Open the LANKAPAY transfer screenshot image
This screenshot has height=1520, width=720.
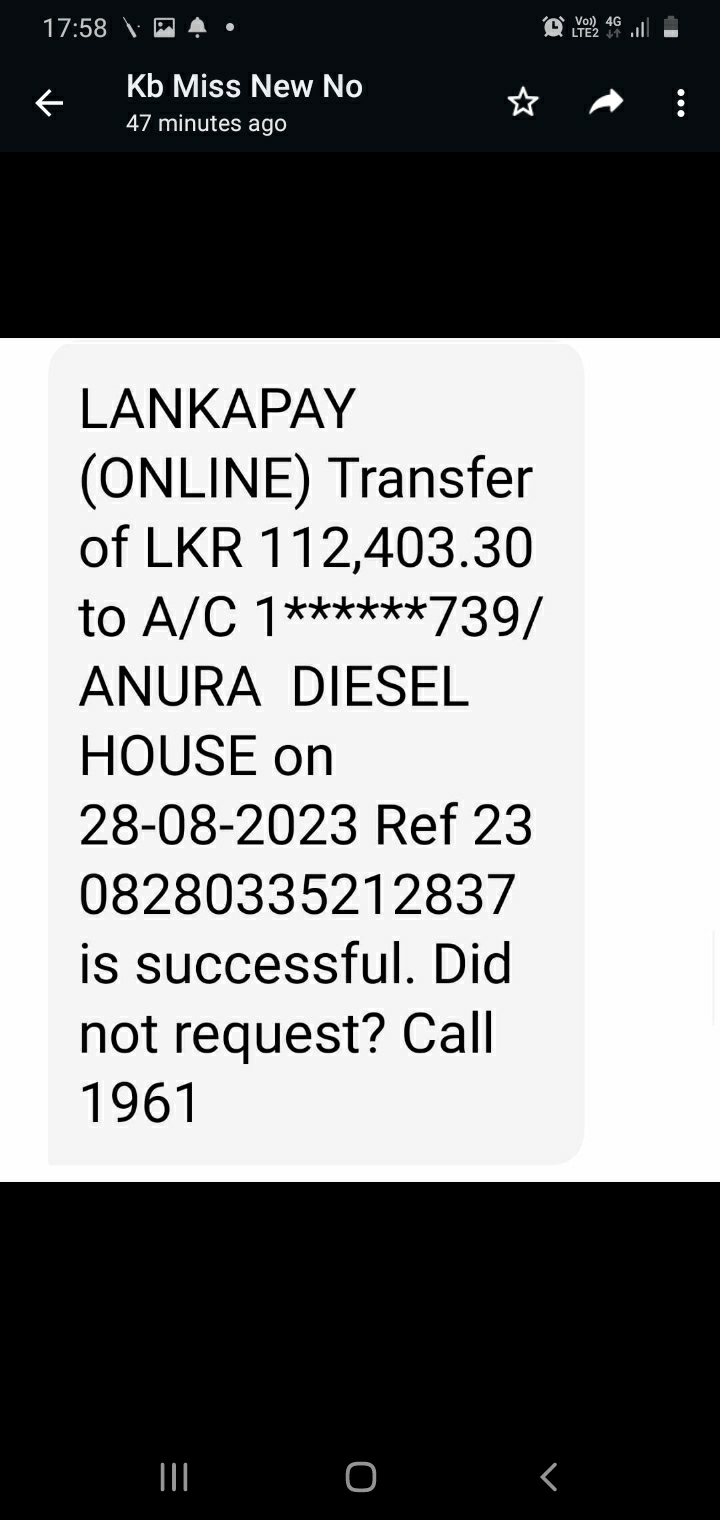point(360,758)
